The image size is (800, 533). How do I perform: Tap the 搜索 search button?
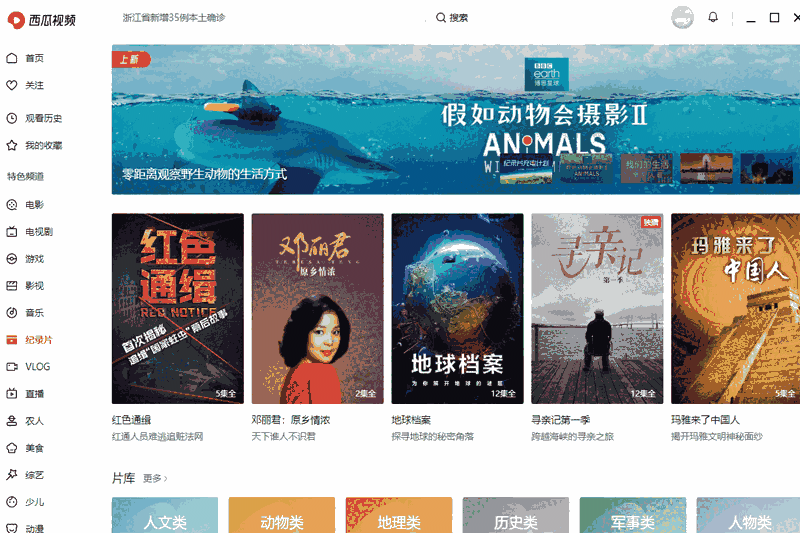[x=452, y=18]
